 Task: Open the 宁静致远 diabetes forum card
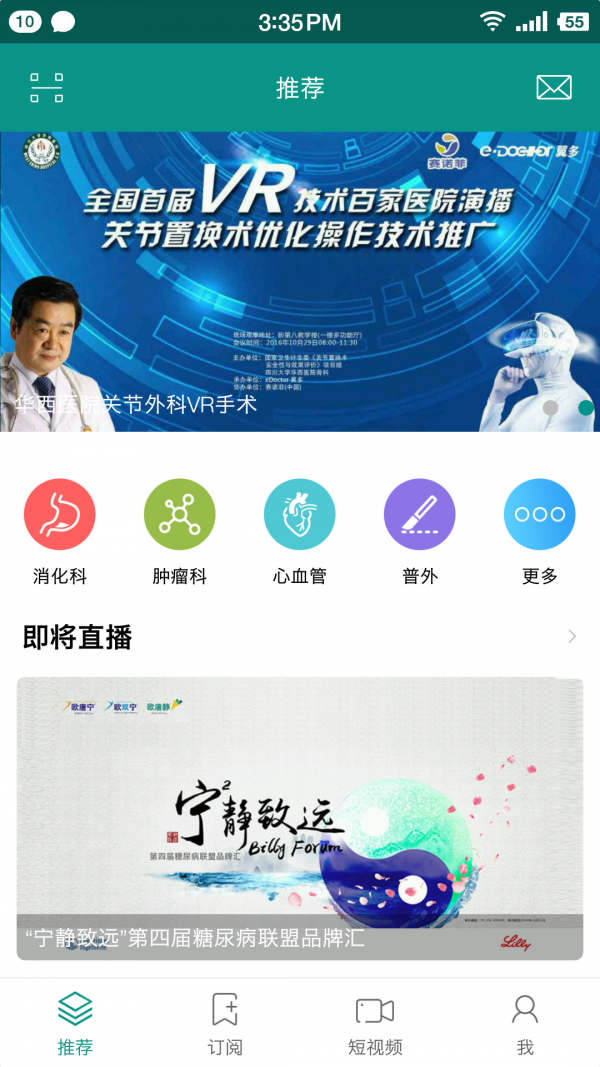[x=300, y=818]
